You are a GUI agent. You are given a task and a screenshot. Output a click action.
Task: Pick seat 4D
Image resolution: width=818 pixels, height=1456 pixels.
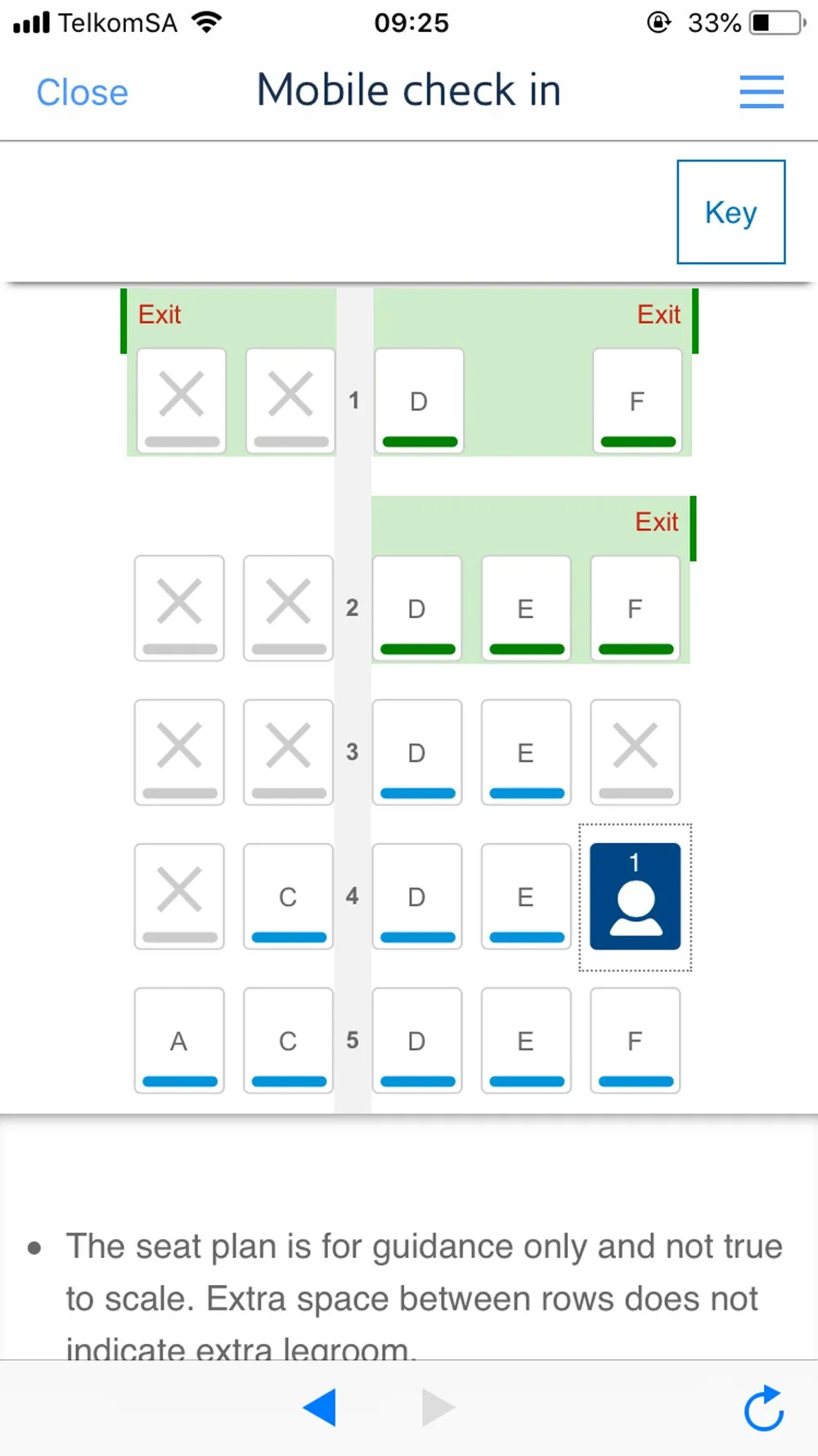pos(417,896)
